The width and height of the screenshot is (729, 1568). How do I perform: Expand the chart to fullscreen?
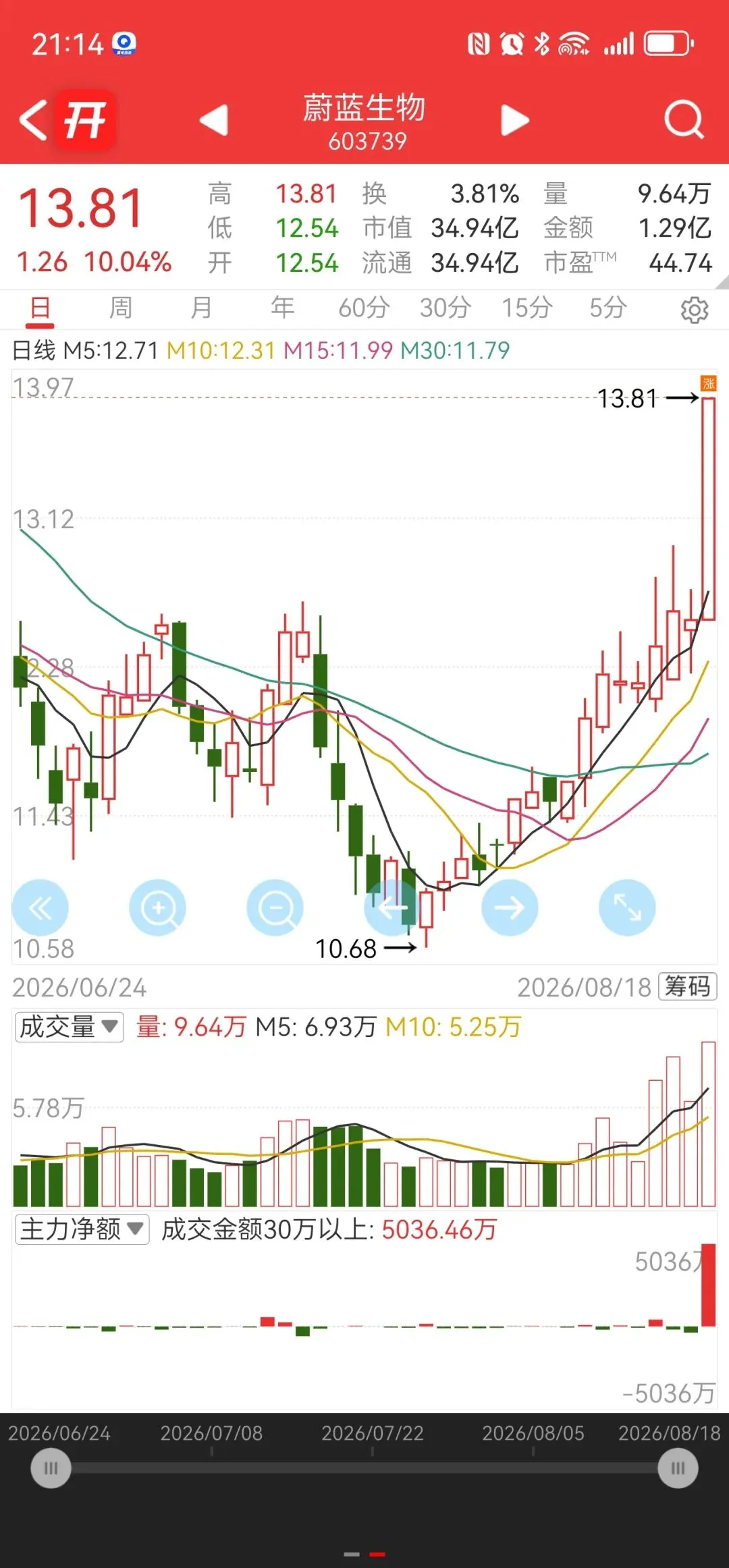[627, 907]
